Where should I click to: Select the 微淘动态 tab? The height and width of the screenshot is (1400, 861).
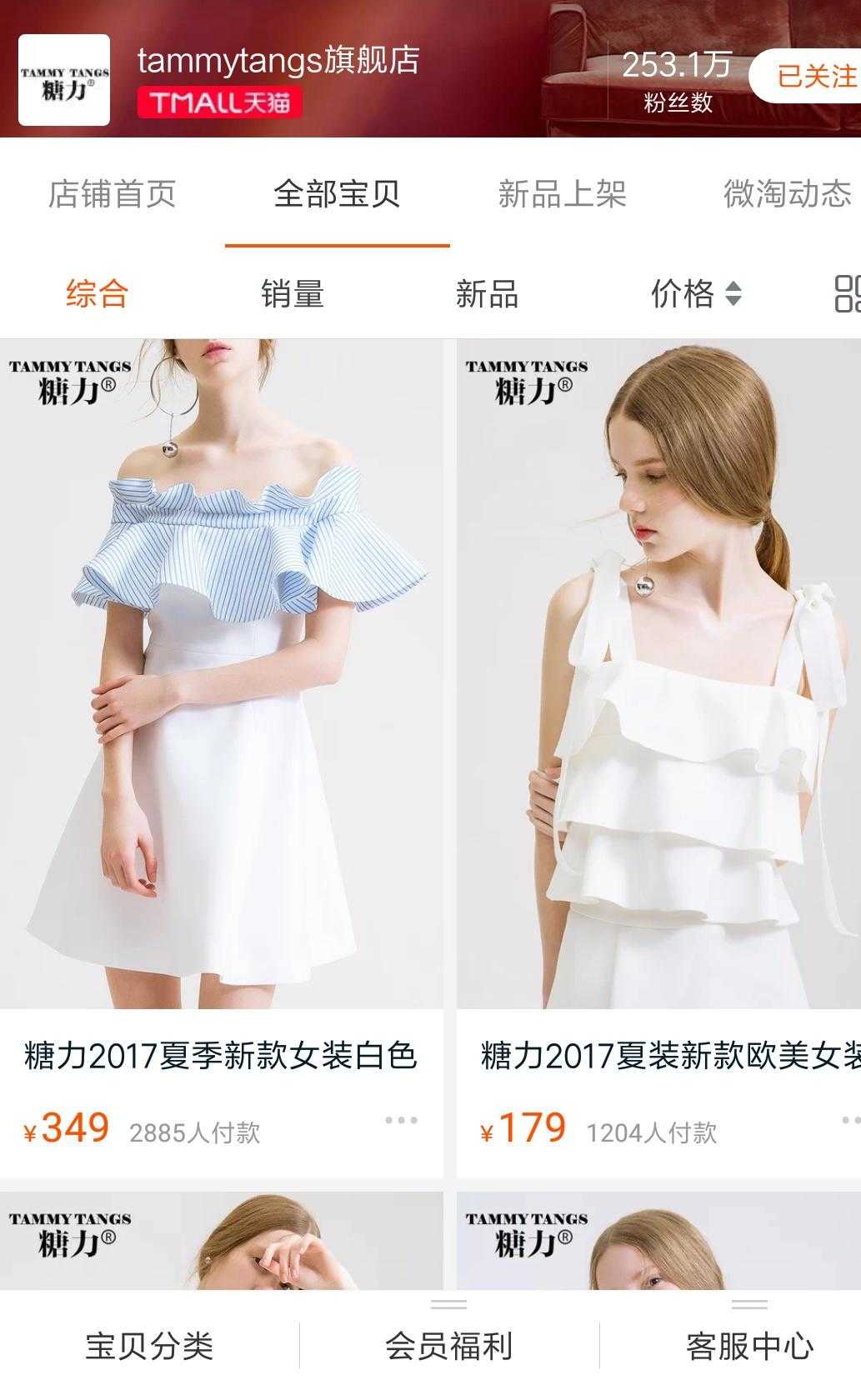(x=785, y=193)
